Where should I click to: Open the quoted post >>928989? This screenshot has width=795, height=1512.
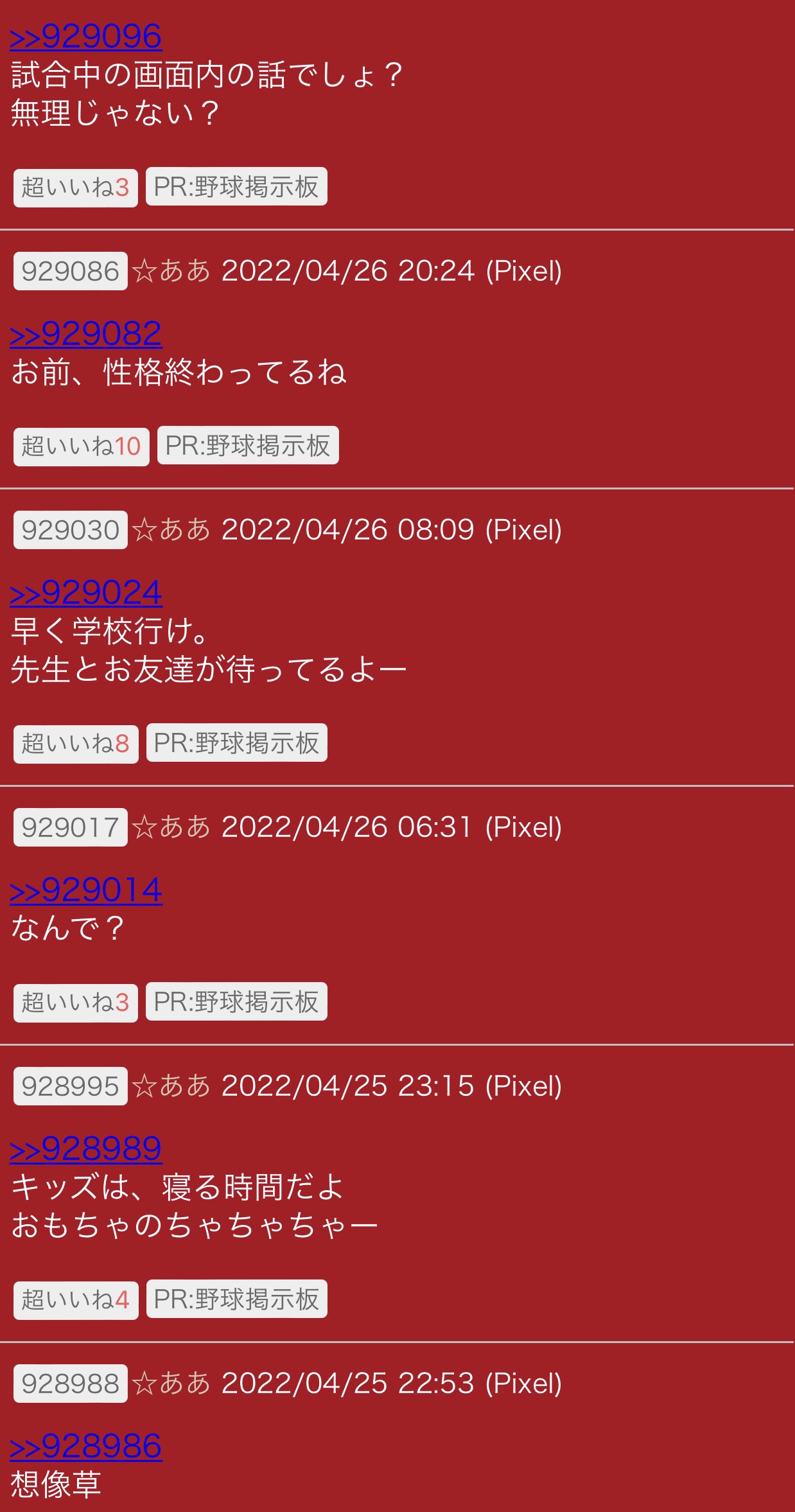tap(86, 1149)
